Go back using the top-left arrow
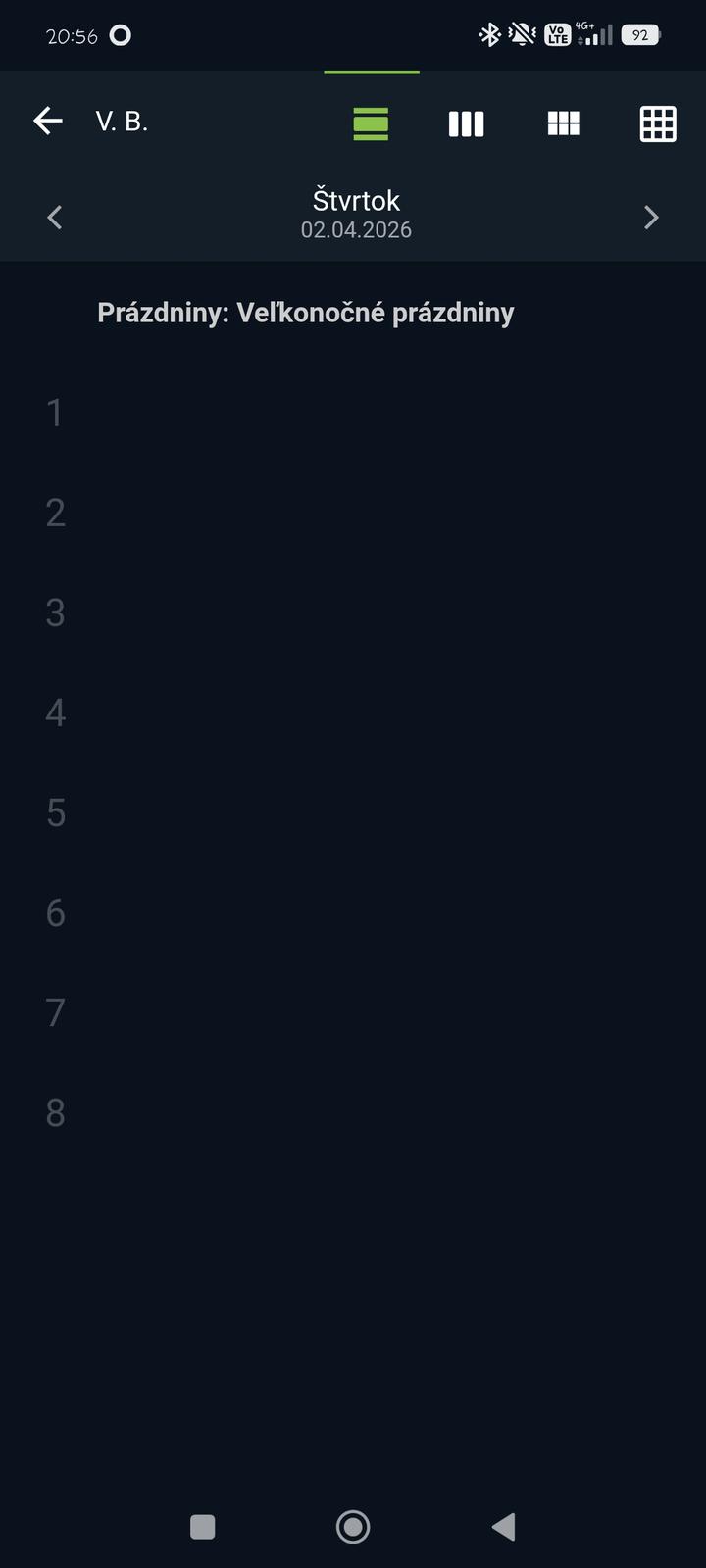 pos(47,121)
